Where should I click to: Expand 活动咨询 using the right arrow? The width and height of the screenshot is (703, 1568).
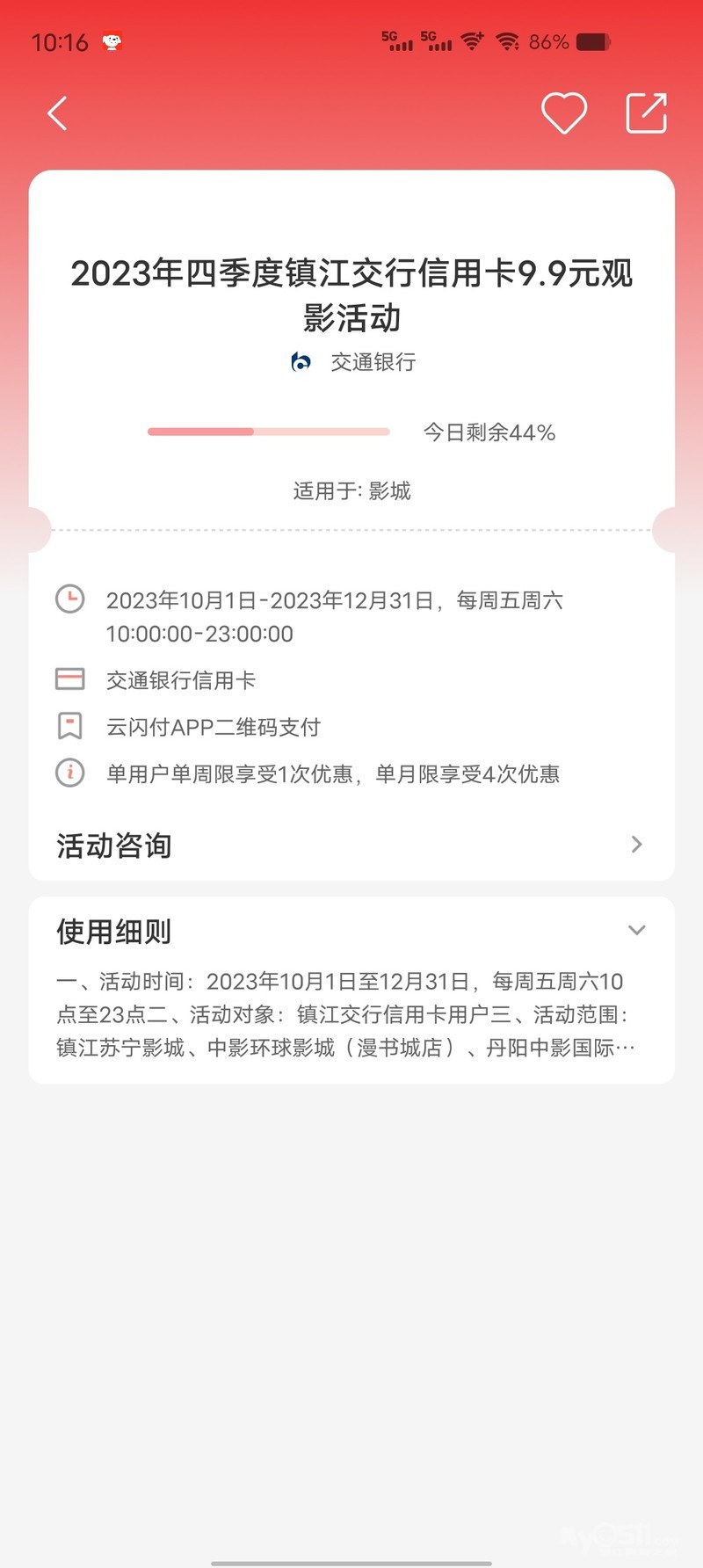(636, 845)
